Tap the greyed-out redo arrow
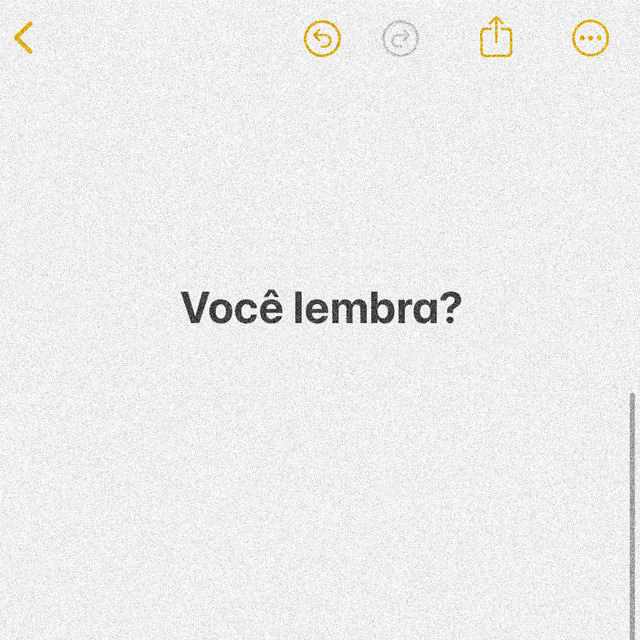This screenshot has height=640, width=640. tap(401, 39)
